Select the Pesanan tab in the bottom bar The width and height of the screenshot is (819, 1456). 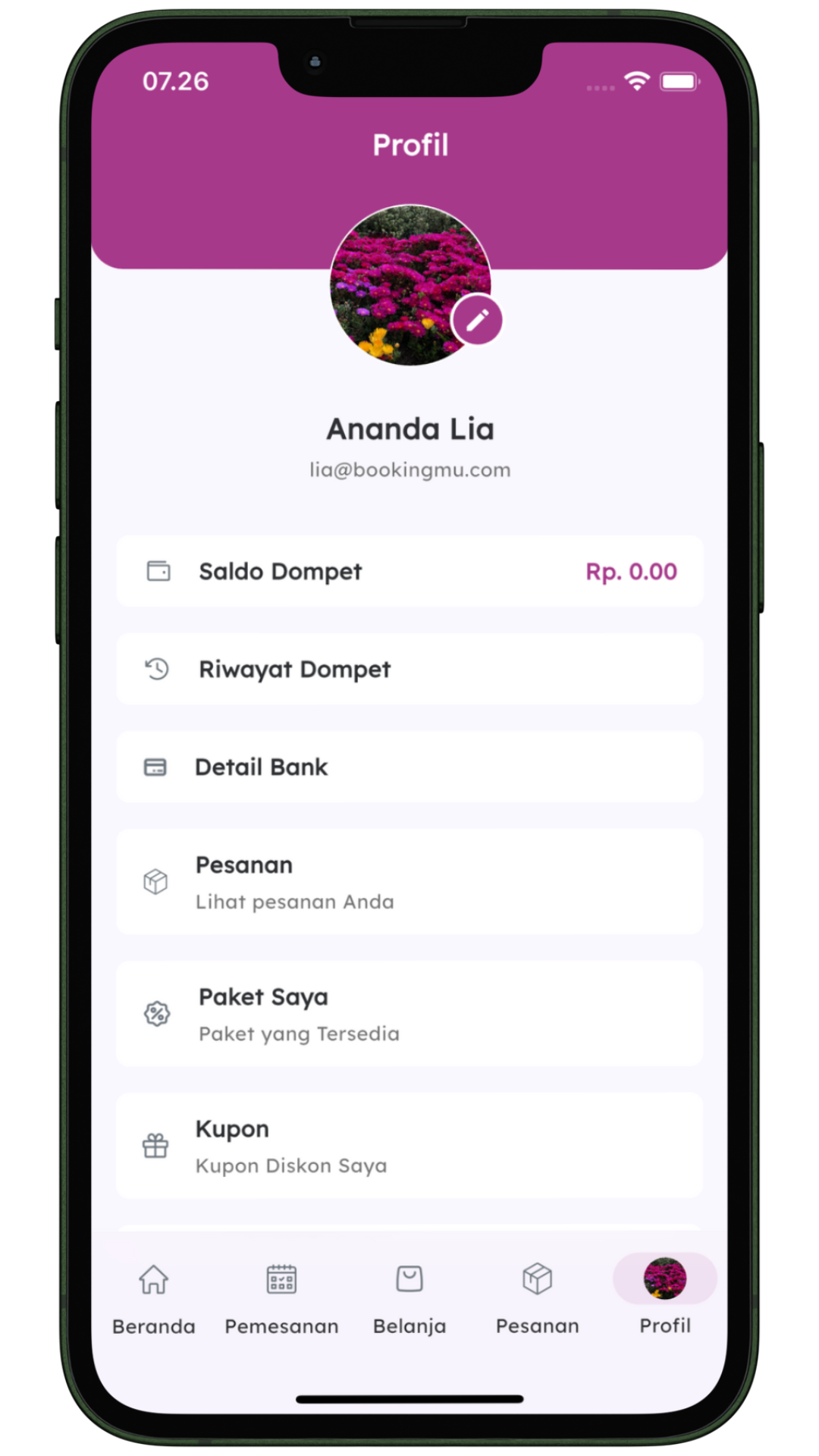(537, 1297)
